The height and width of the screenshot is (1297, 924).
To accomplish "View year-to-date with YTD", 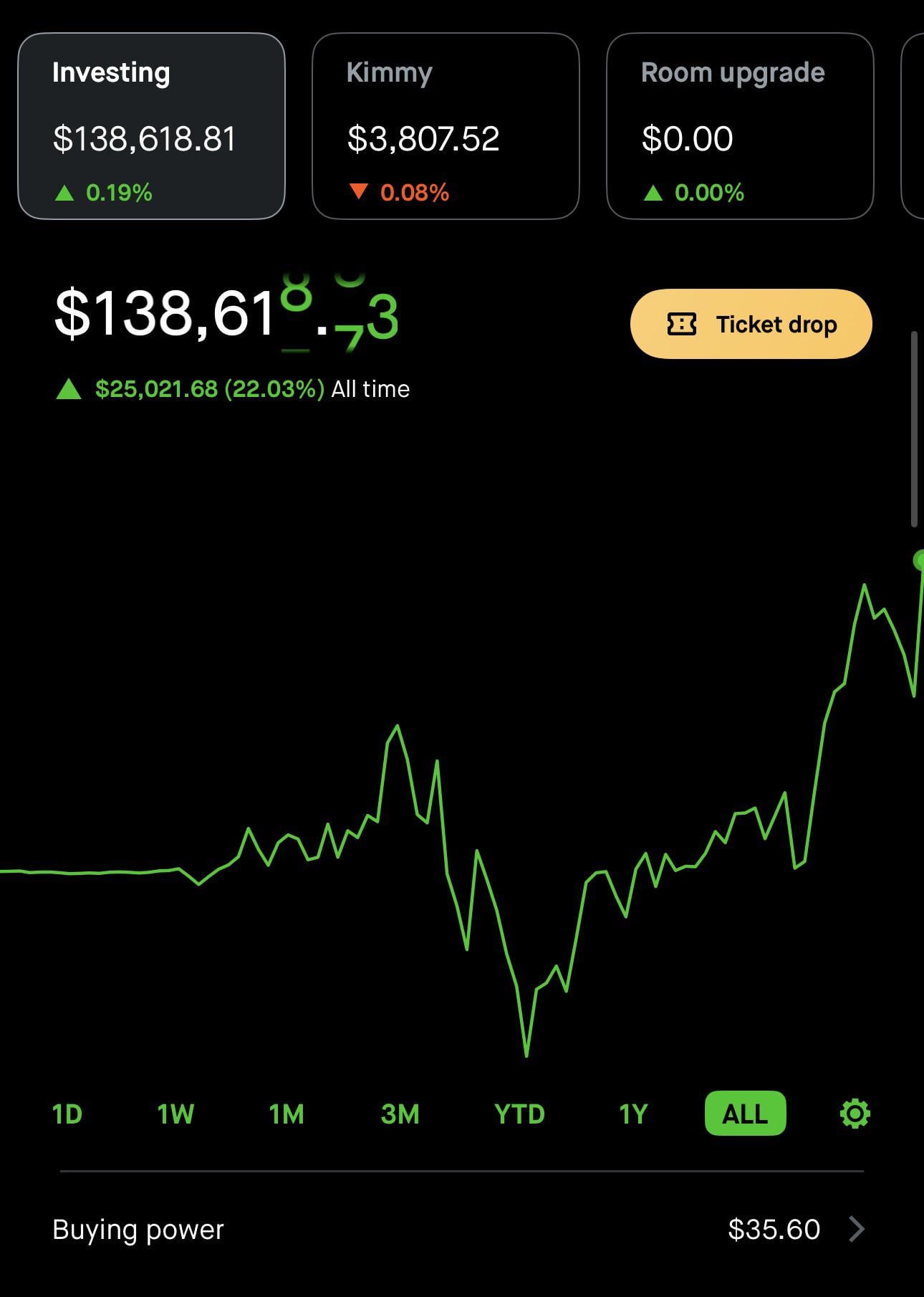I will point(519,1114).
